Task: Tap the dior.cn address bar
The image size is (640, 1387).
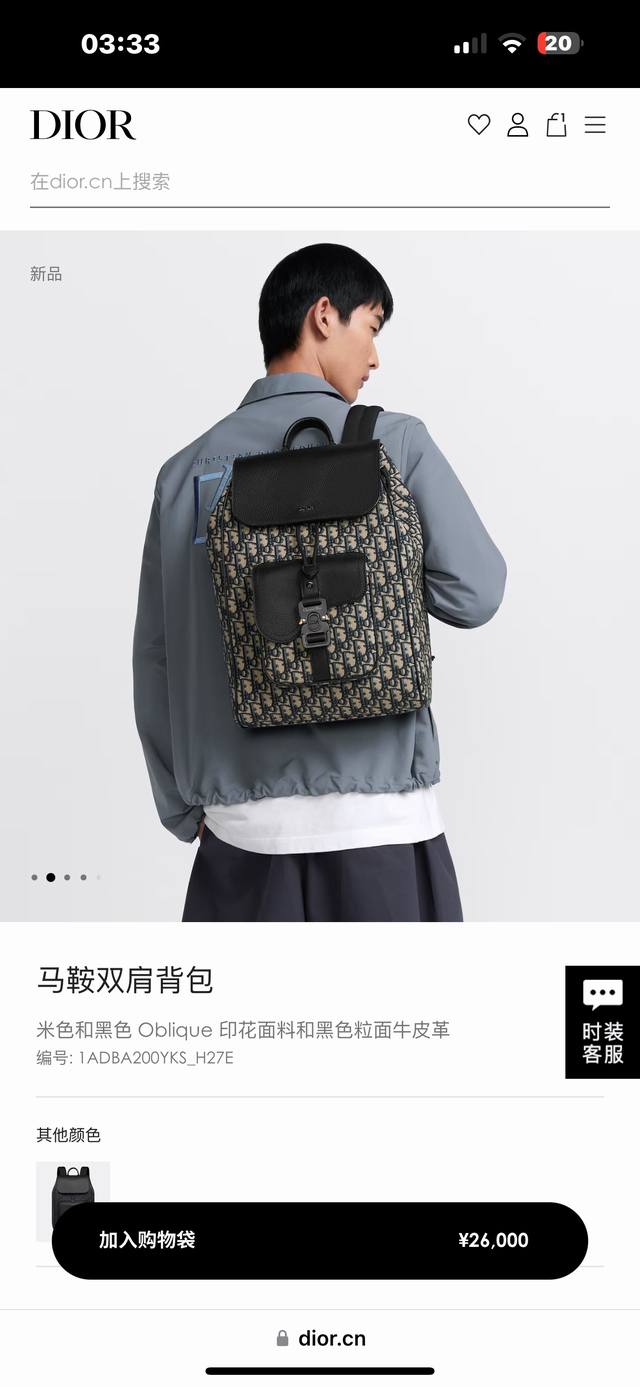Action: coord(320,1338)
